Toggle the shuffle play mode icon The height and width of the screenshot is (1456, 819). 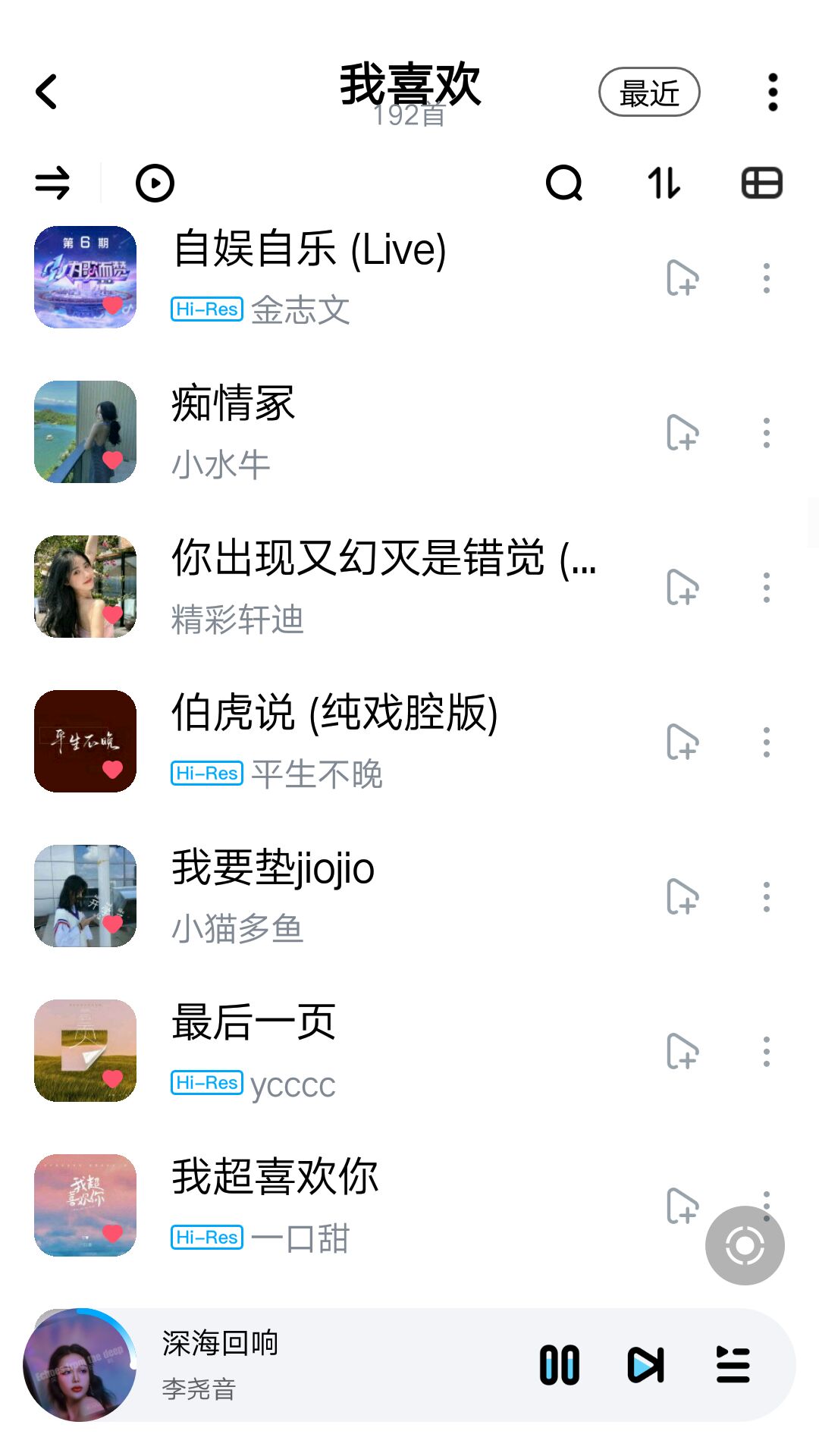pyautogui.click(x=52, y=184)
